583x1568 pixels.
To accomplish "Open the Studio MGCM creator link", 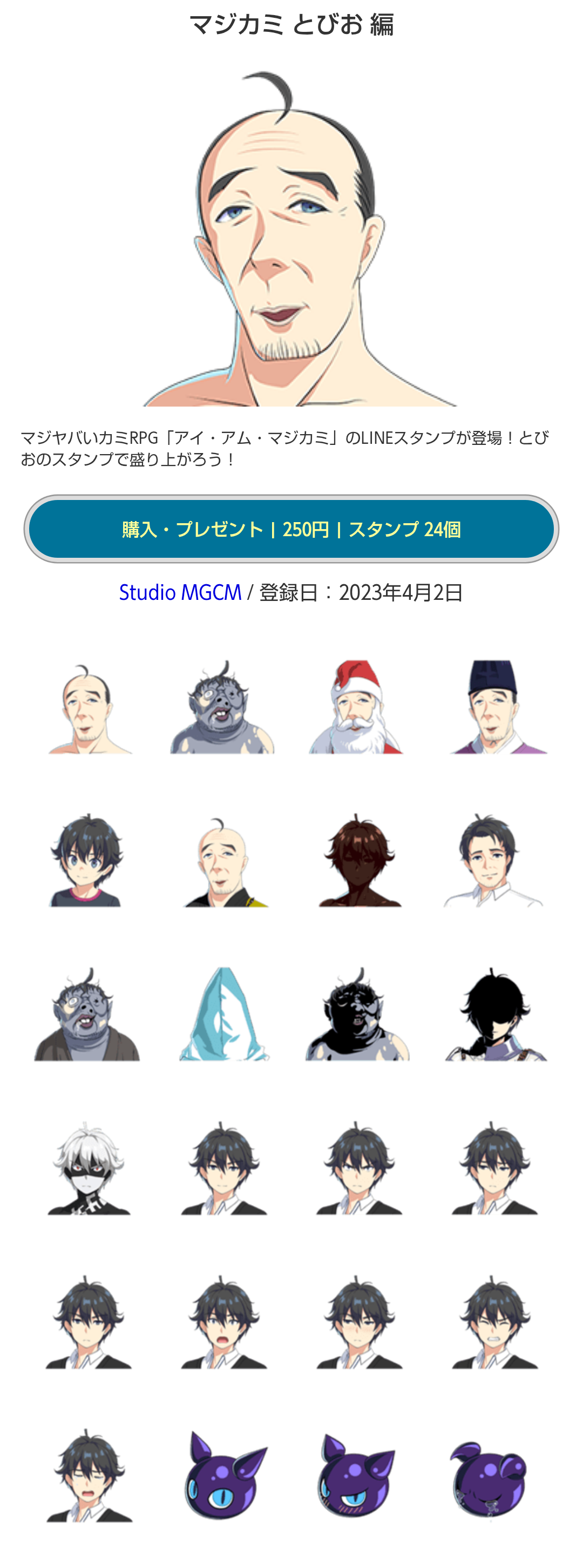I will (x=180, y=592).
